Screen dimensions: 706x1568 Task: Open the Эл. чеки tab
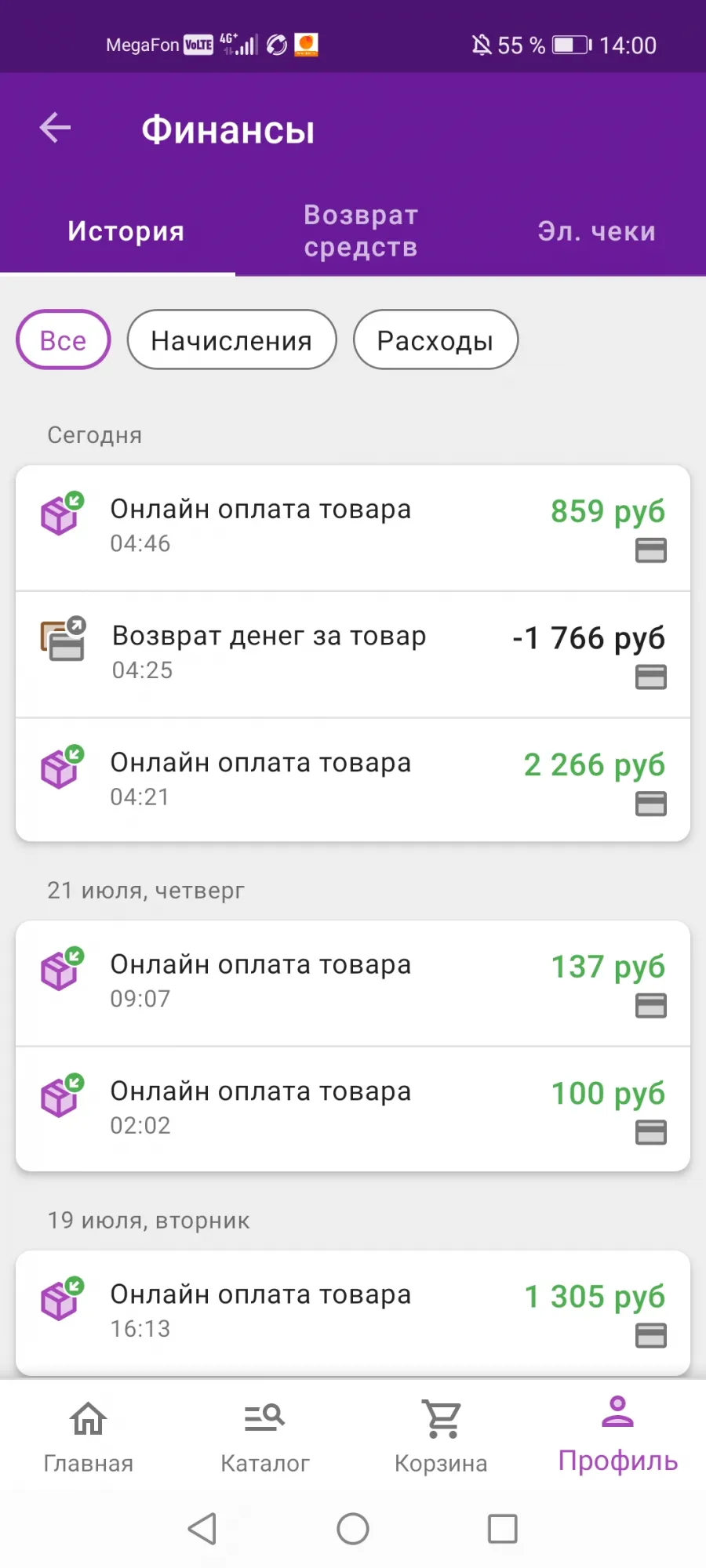596,231
